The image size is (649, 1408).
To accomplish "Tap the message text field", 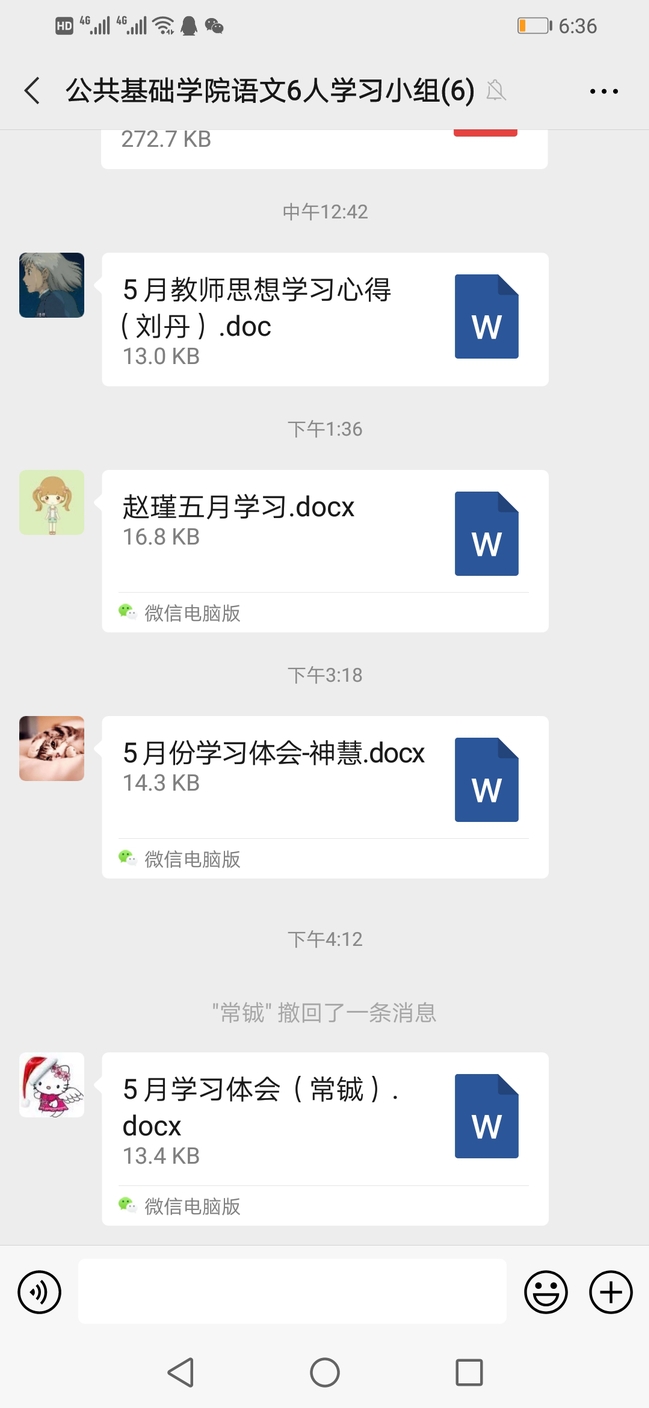I will click(292, 1292).
